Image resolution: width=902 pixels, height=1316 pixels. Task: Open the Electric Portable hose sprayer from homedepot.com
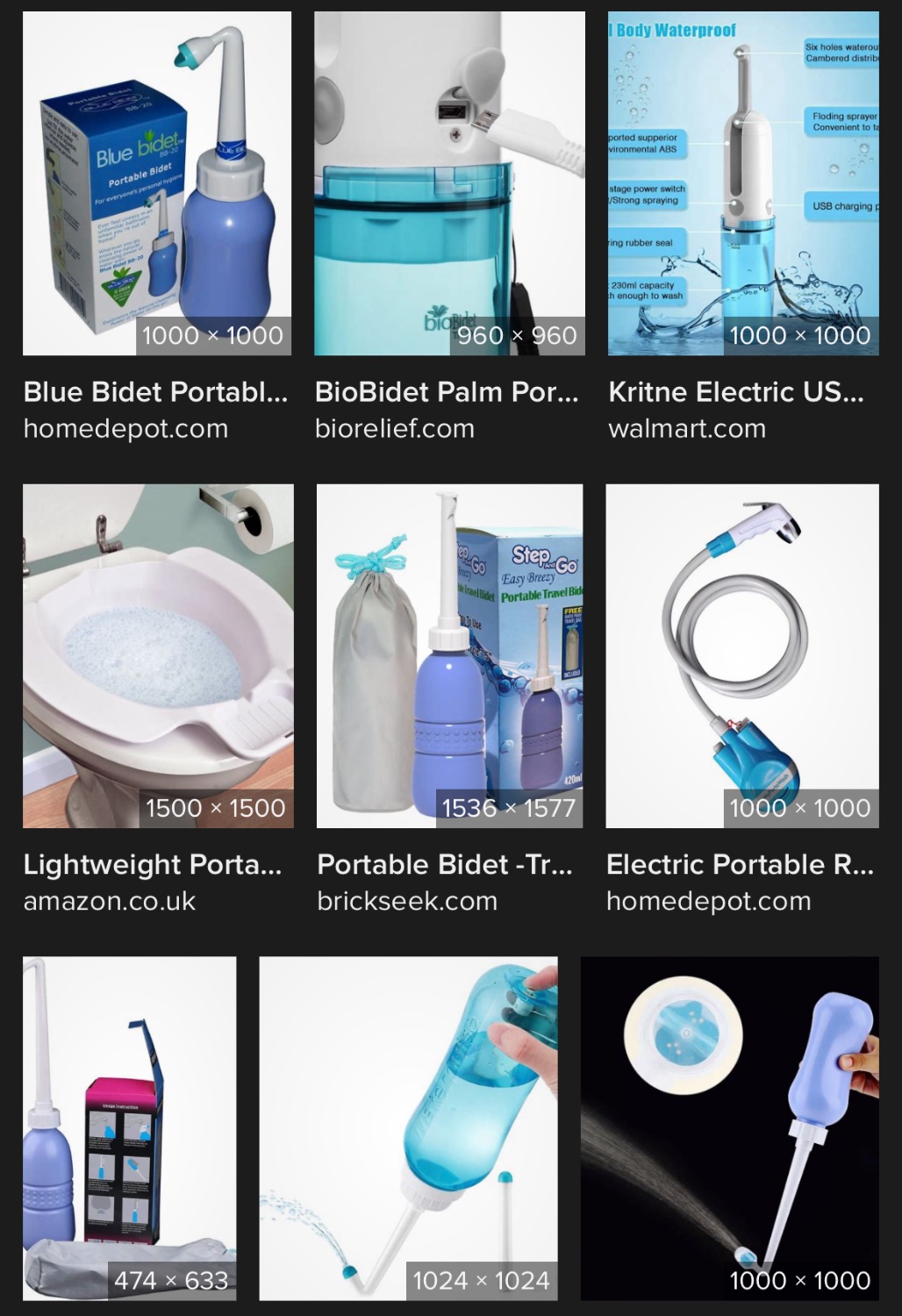tap(741, 655)
